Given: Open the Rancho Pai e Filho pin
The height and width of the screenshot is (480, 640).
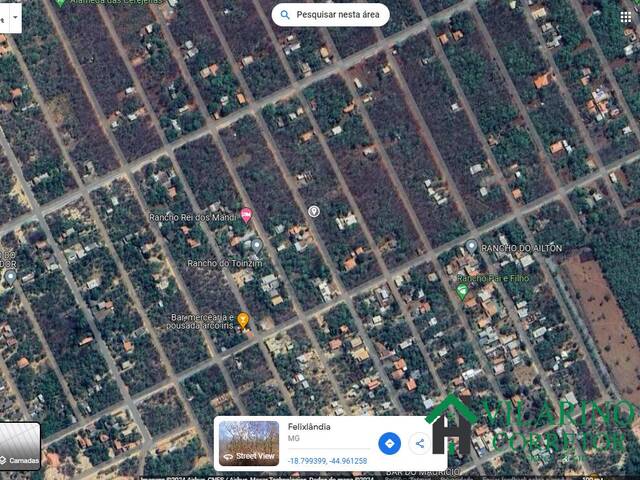Looking at the screenshot, I should (x=462, y=291).
